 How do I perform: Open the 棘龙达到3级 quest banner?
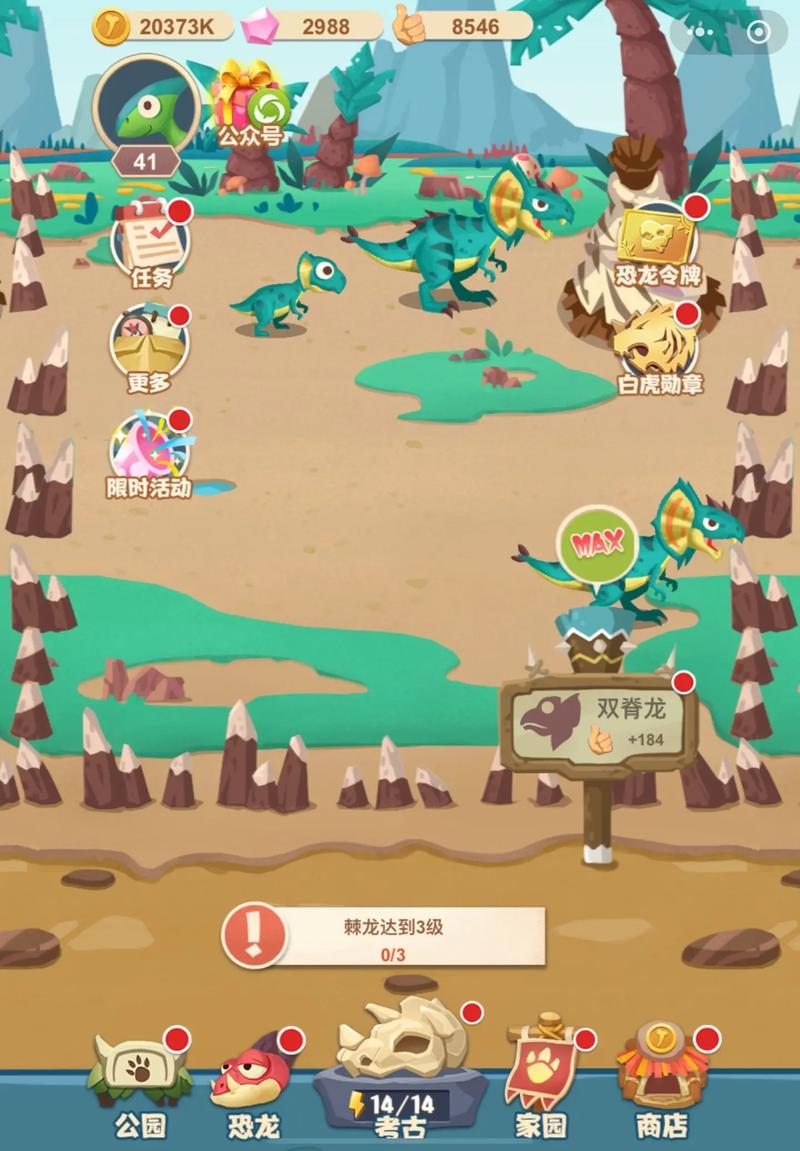click(x=385, y=937)
